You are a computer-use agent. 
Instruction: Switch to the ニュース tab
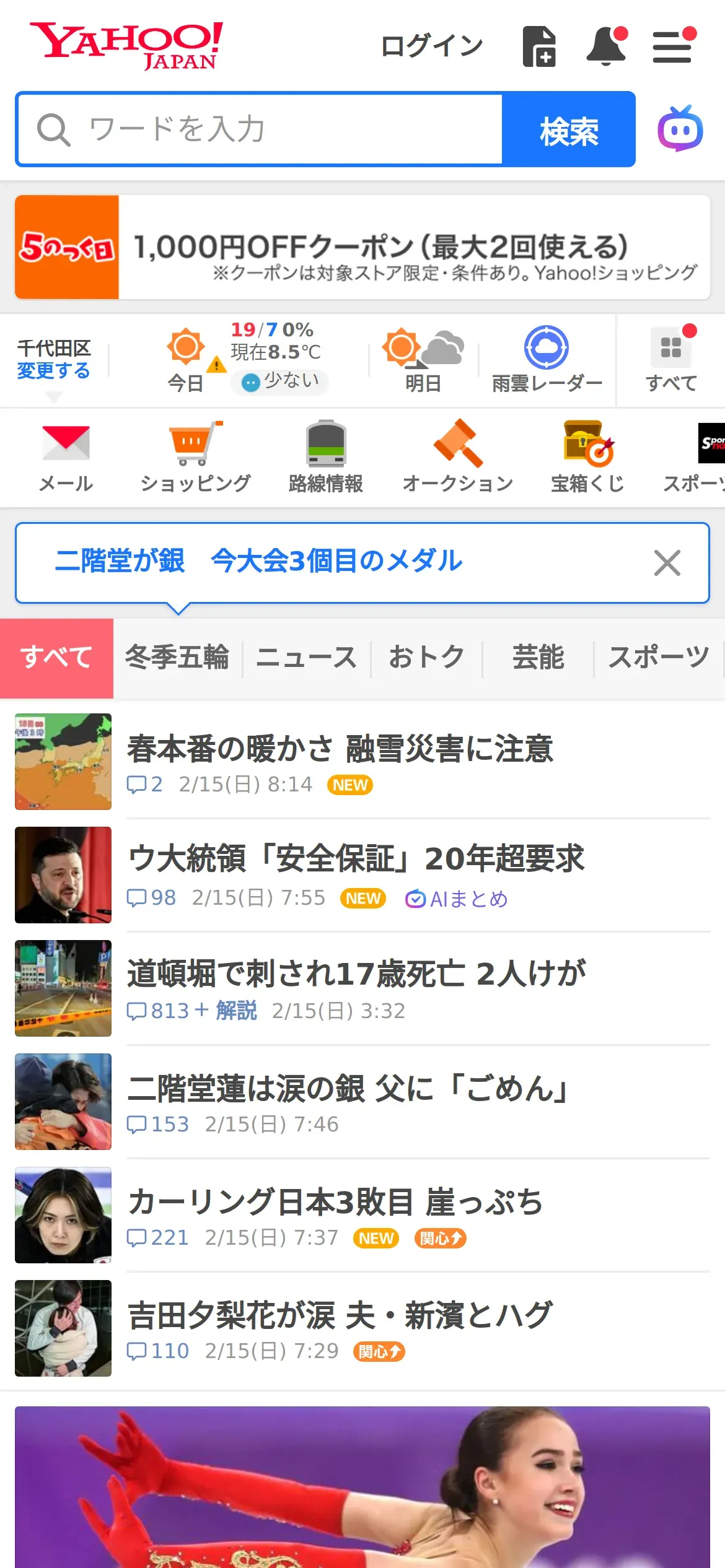click(306, 658)
